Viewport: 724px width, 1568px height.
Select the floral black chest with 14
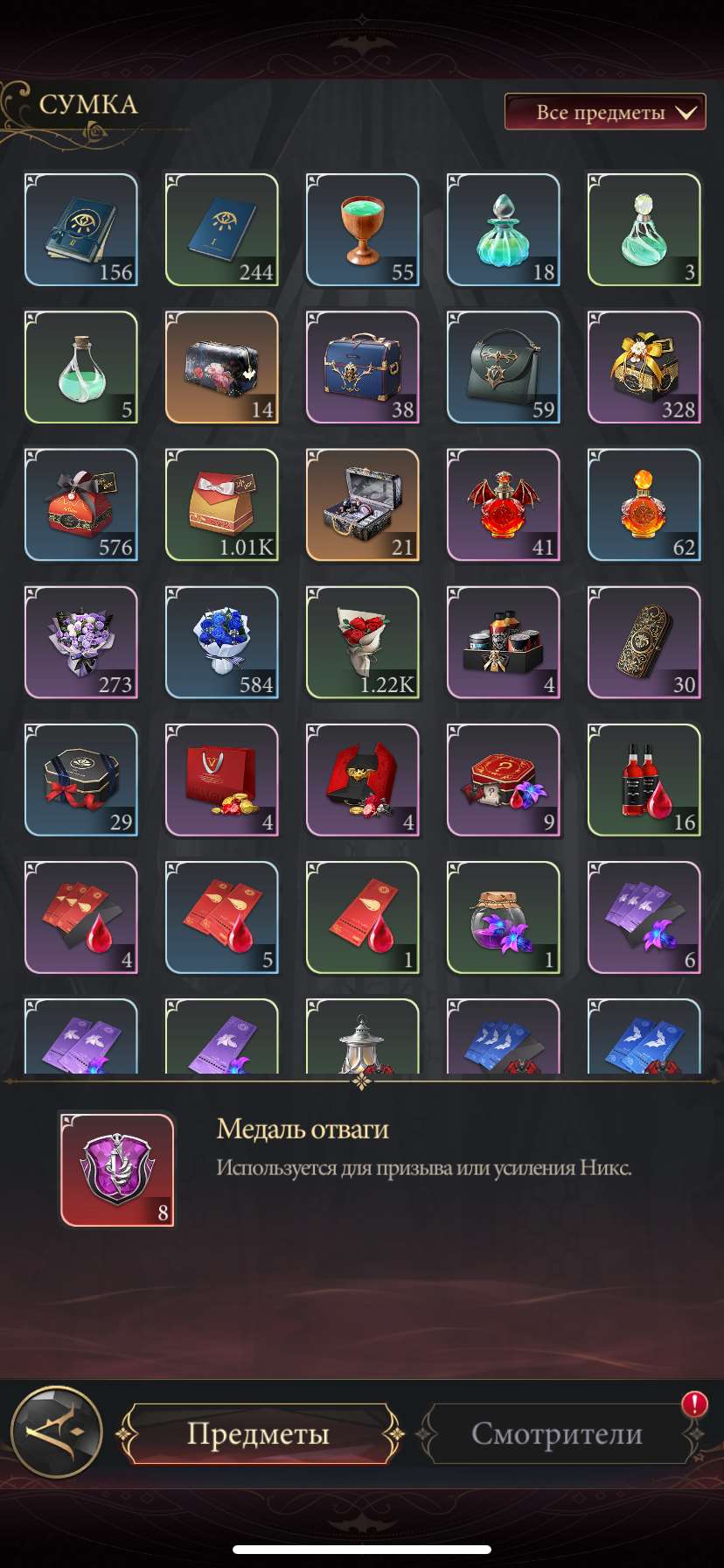coord(222,367)
